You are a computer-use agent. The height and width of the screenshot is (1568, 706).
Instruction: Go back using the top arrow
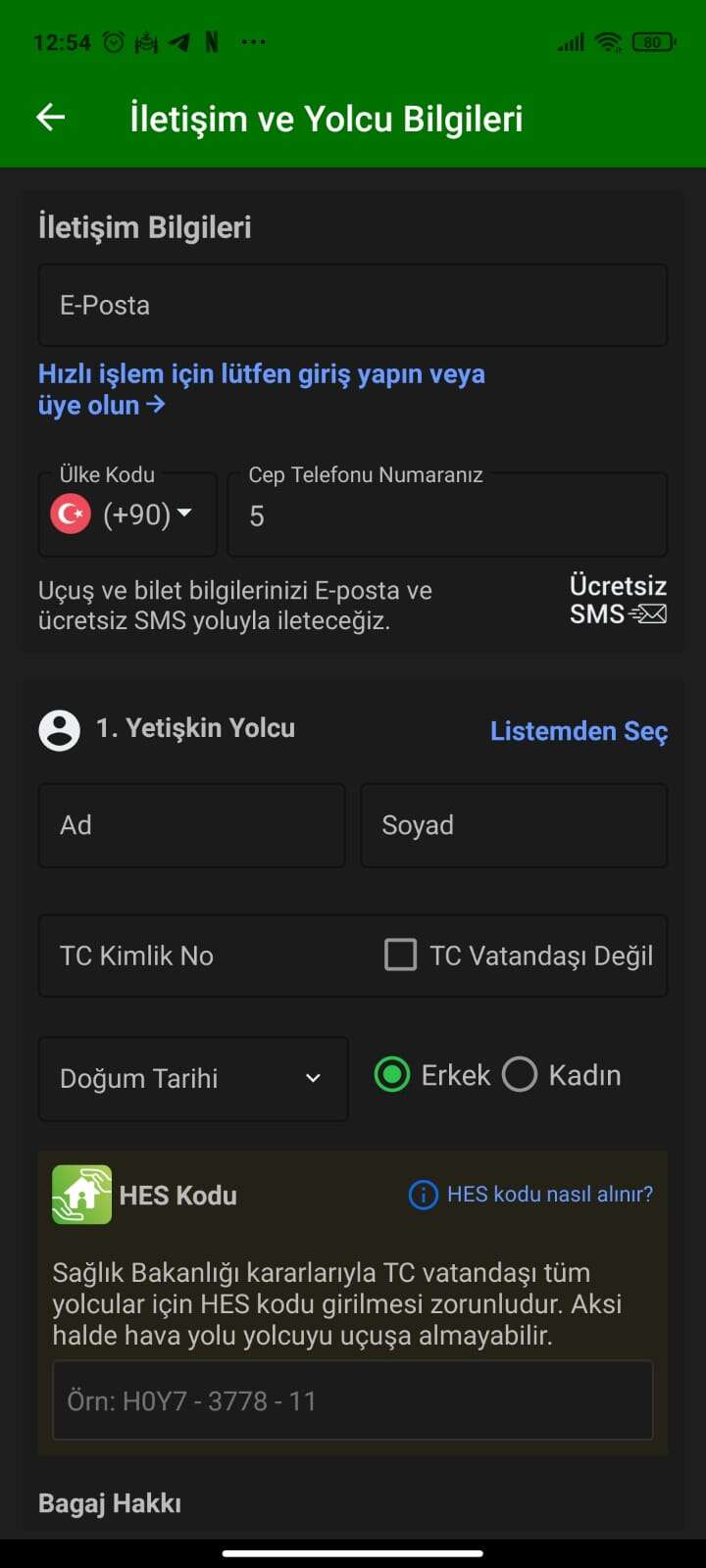pos(51,118)
